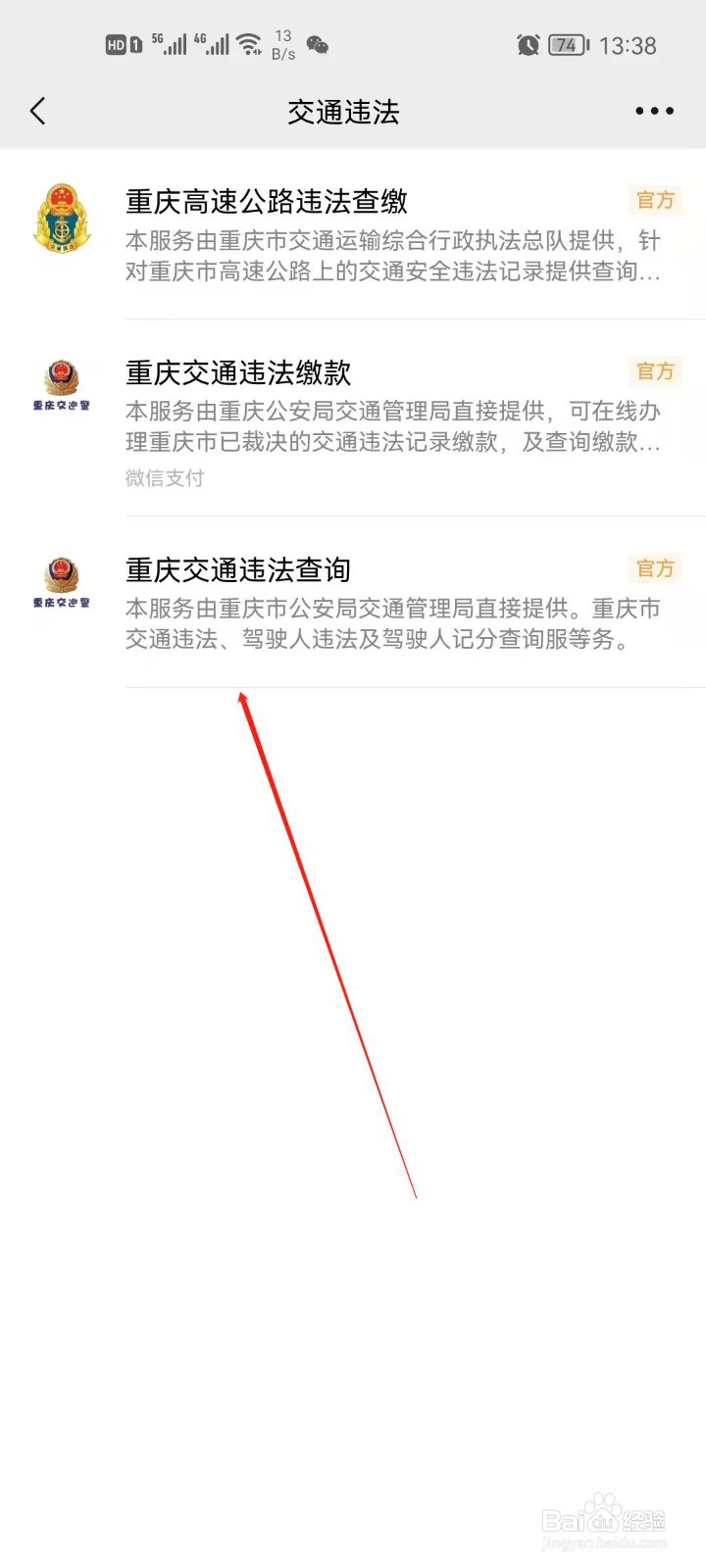Tap the WeChat icon in the status bar

pos(317,44)
